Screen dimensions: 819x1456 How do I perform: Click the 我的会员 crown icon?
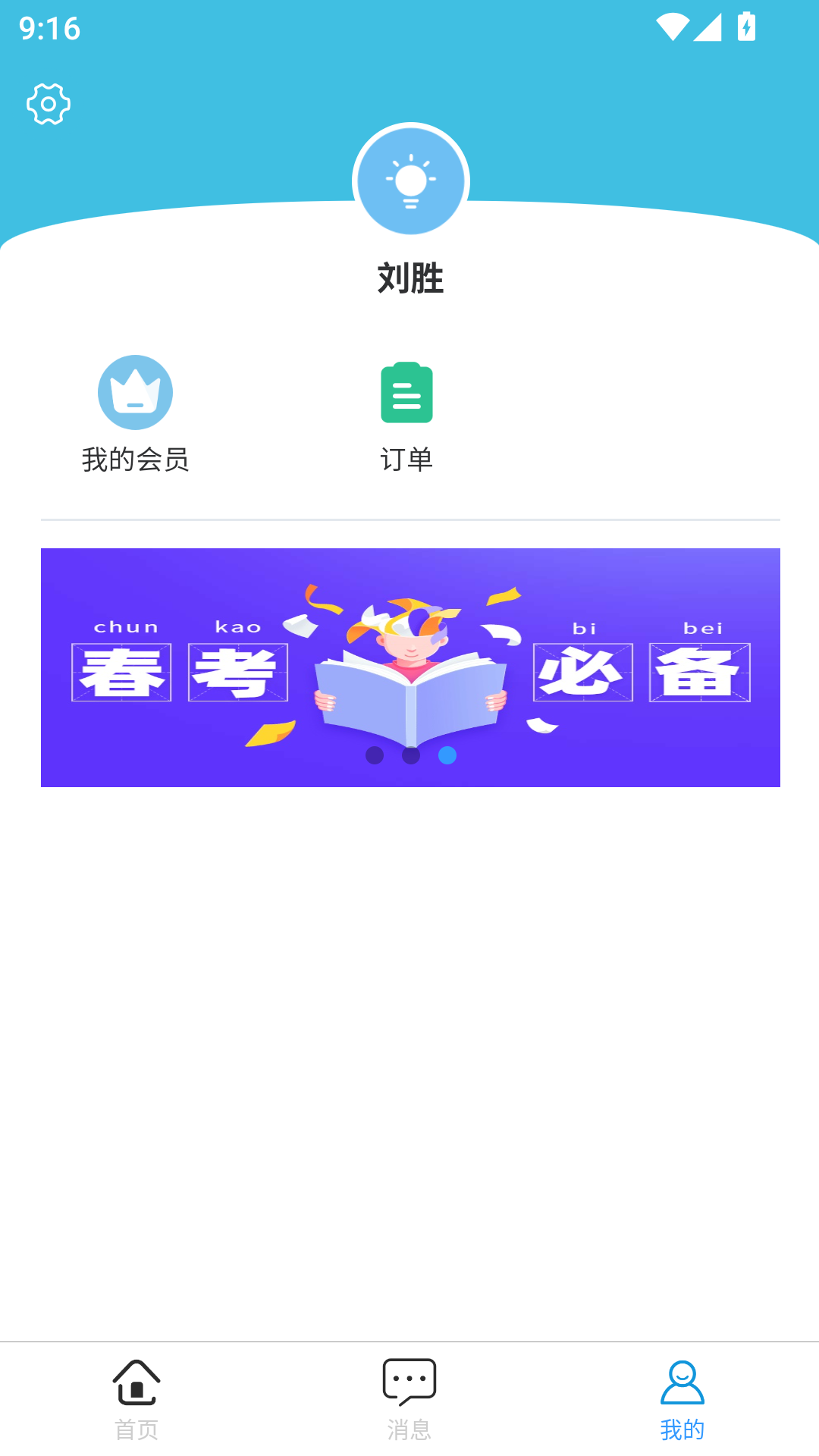135,392
